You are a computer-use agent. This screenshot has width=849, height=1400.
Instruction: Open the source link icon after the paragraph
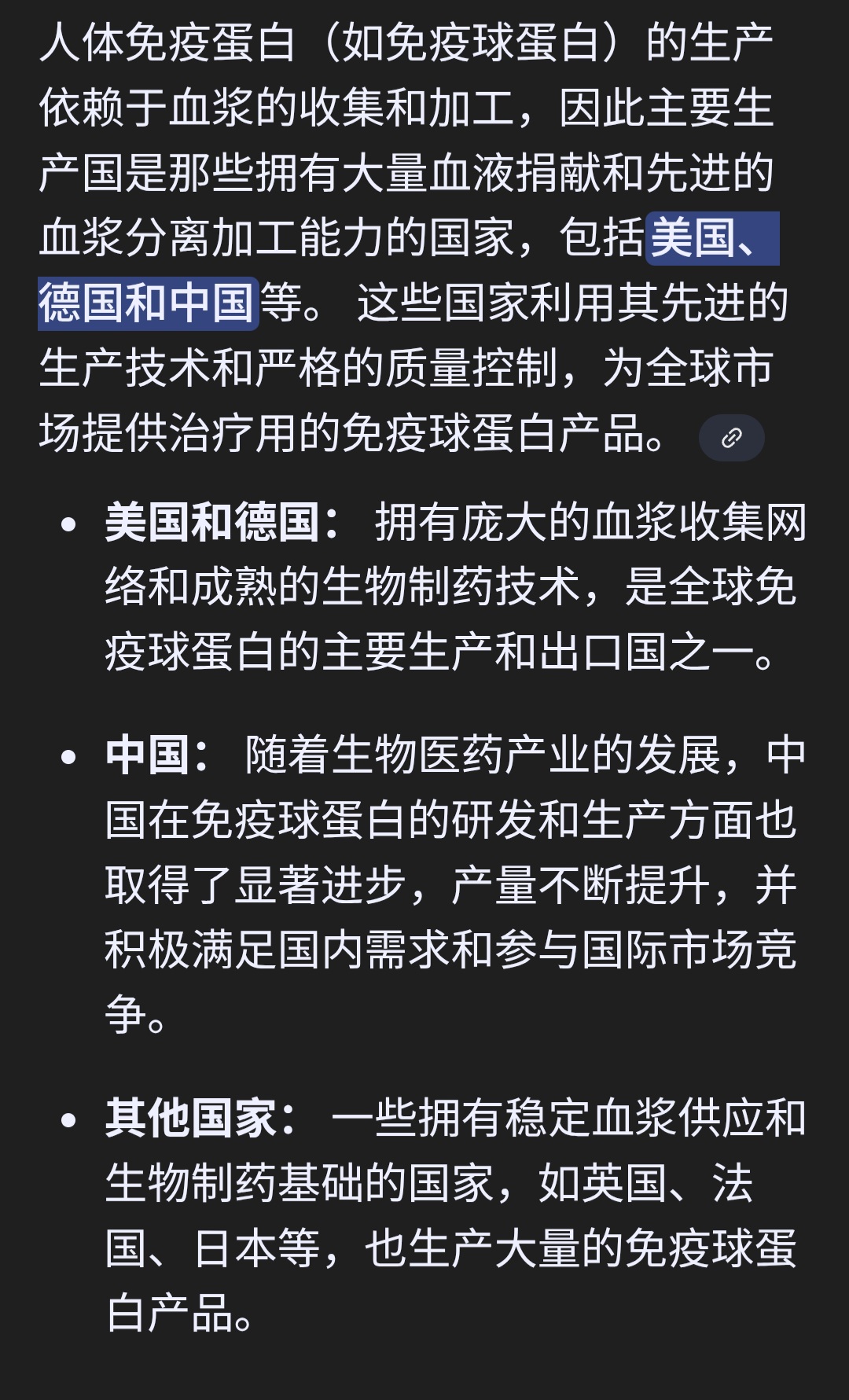731,438
